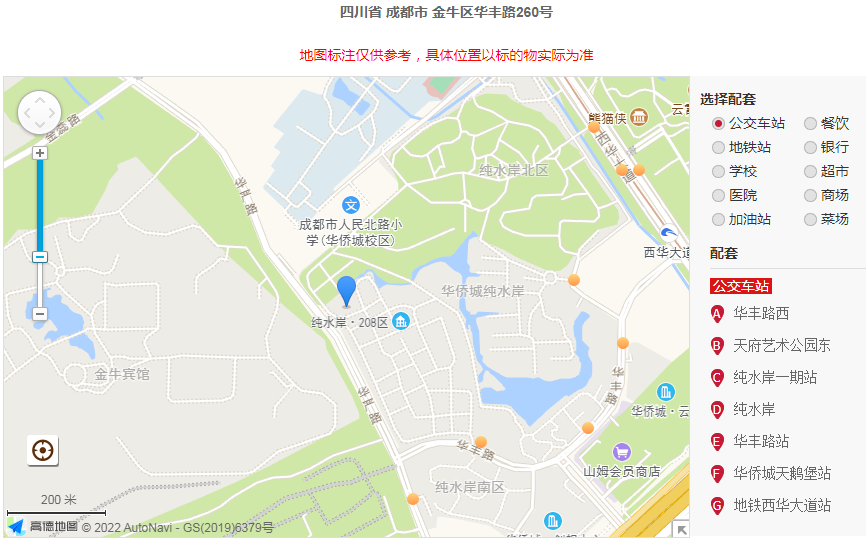Pick the 超市 radio option
866x541 pixels.
click(x=810, y=171)
